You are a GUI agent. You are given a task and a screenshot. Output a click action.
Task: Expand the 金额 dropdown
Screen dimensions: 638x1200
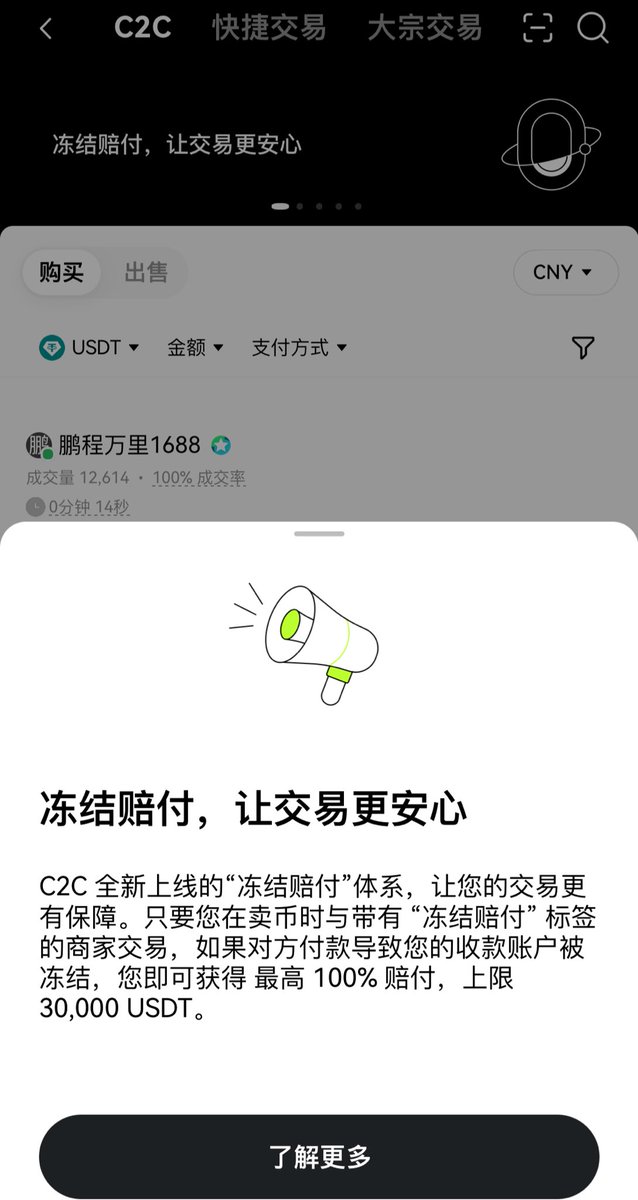(x=195, y=347)
